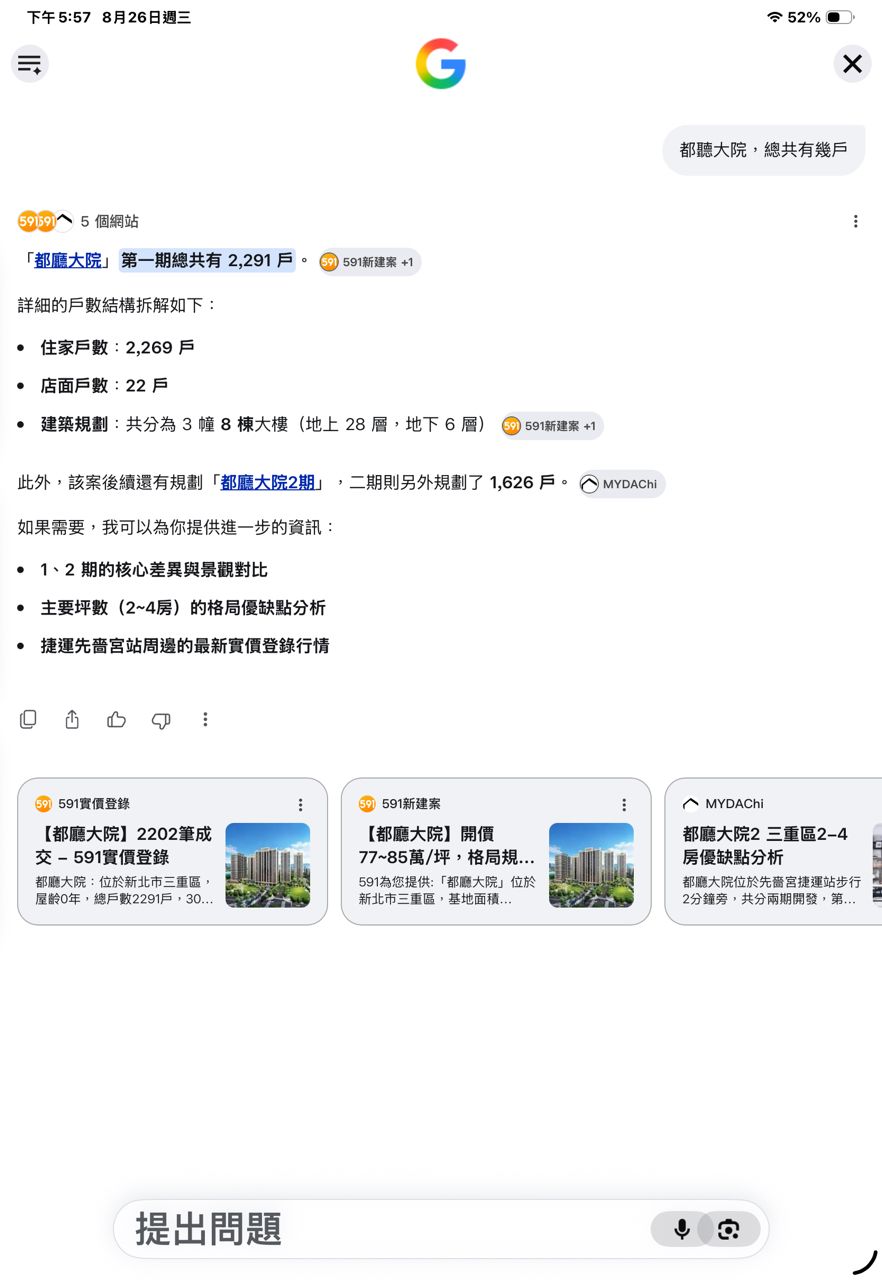Follow the 都廳大院2期 link
Viewport: 882px width, 1280px height.
[267, 482]
